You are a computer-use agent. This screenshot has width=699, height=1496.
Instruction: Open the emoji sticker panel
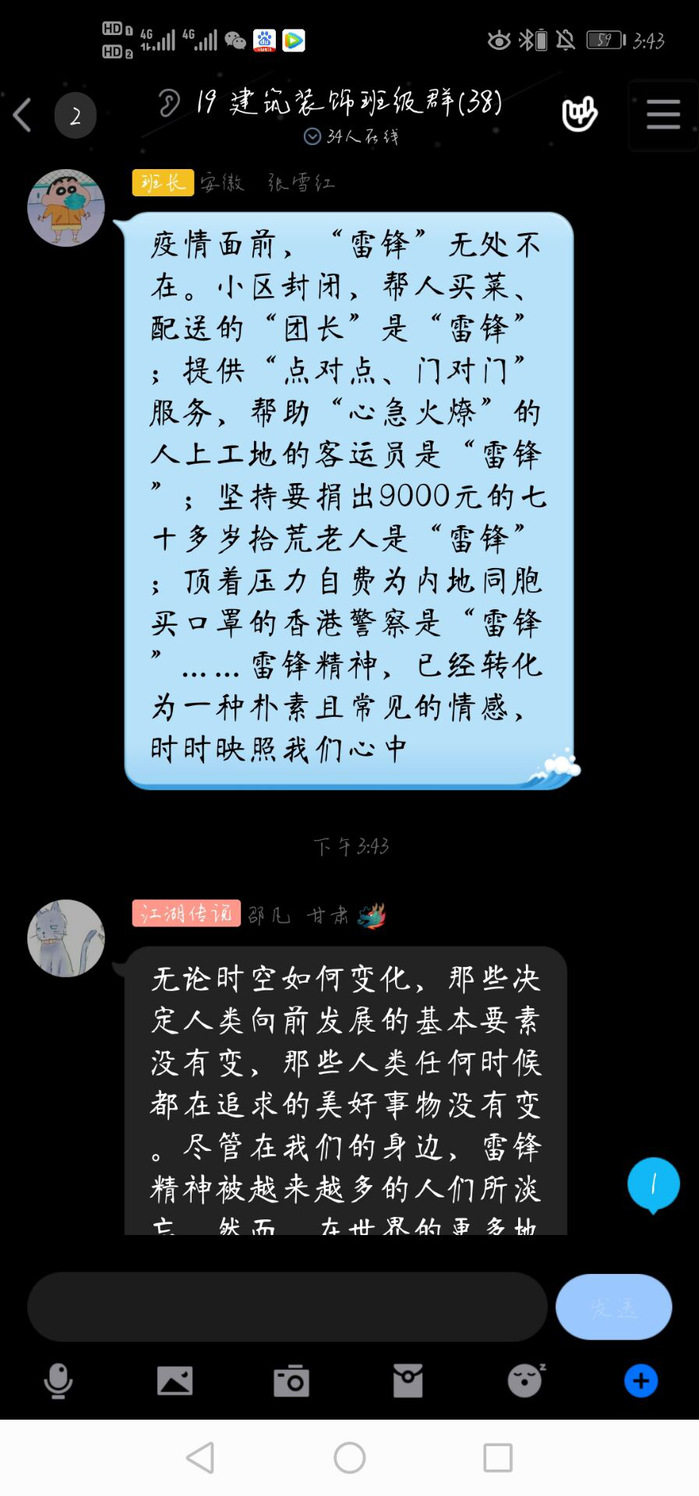[525, 1381]
